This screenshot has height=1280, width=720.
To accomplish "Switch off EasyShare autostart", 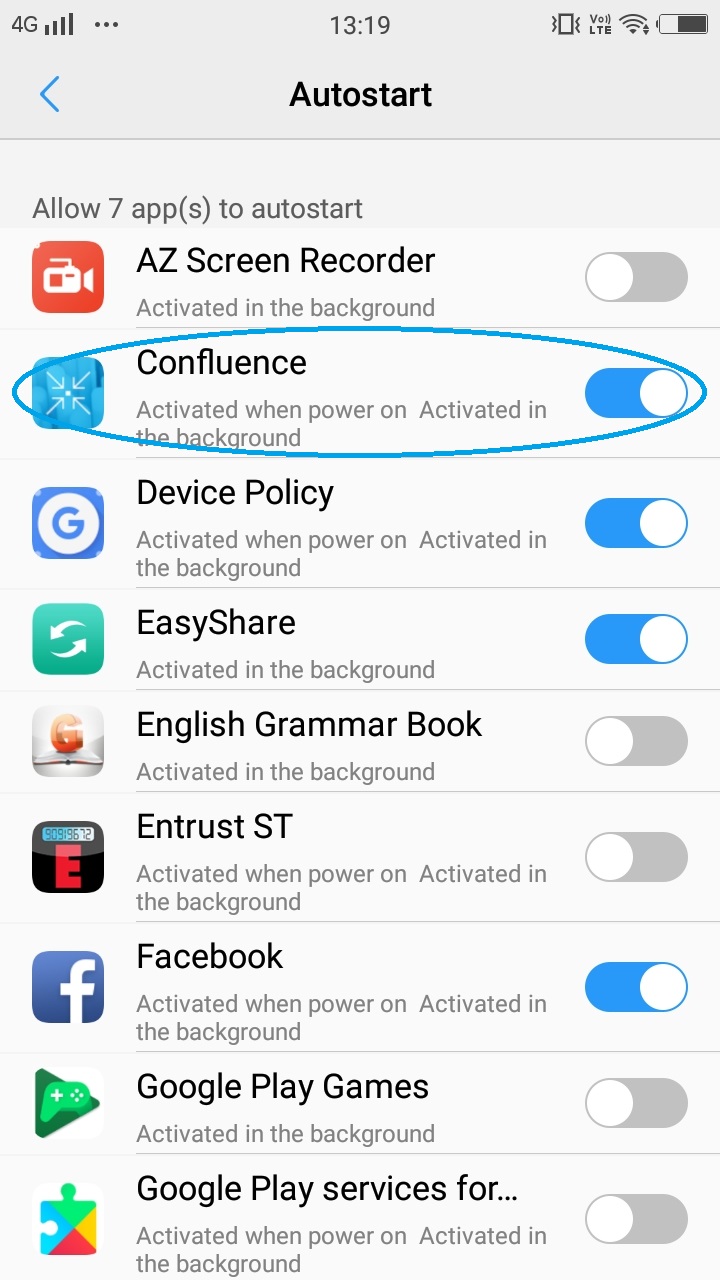I will coord(636,639).
